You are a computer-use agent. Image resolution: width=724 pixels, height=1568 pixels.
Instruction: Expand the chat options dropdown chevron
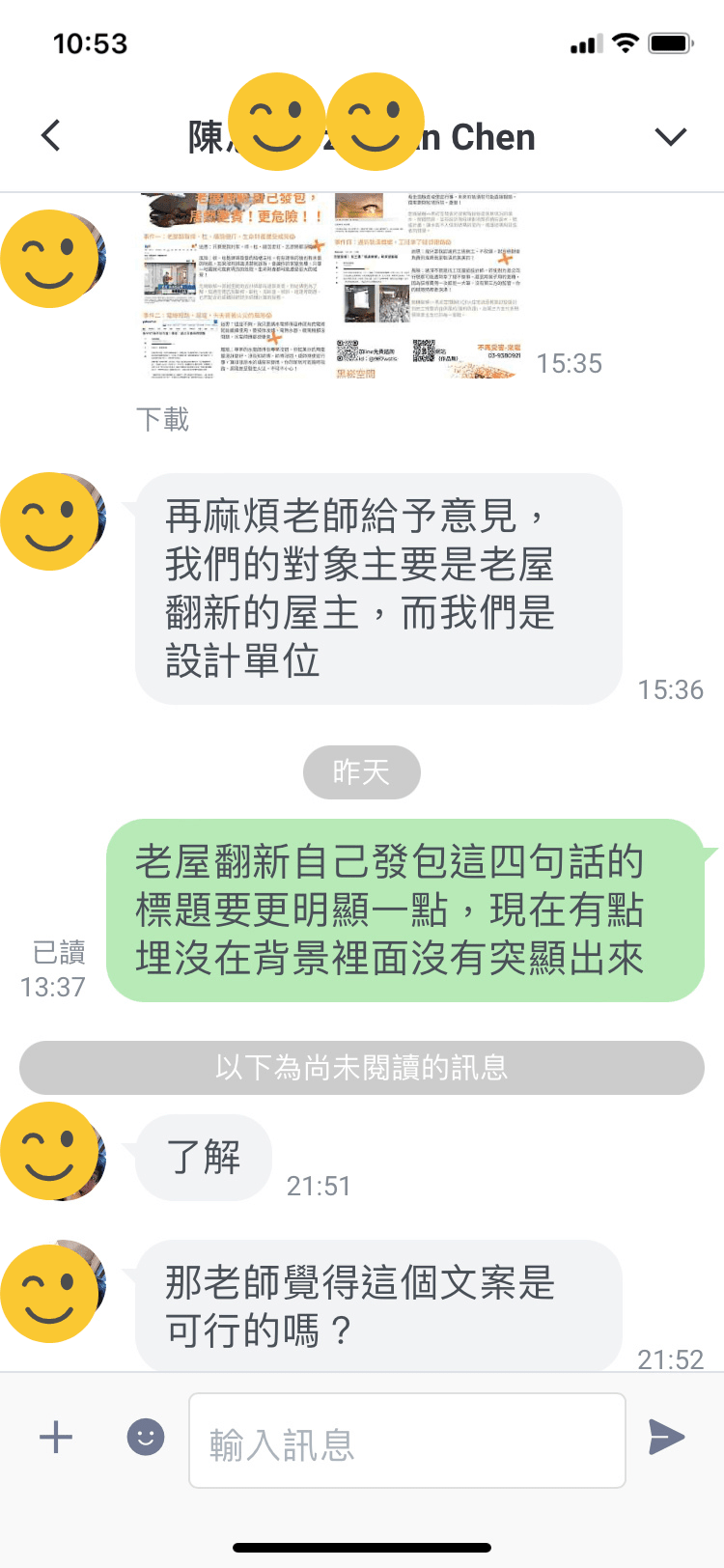tap(670, 136)
